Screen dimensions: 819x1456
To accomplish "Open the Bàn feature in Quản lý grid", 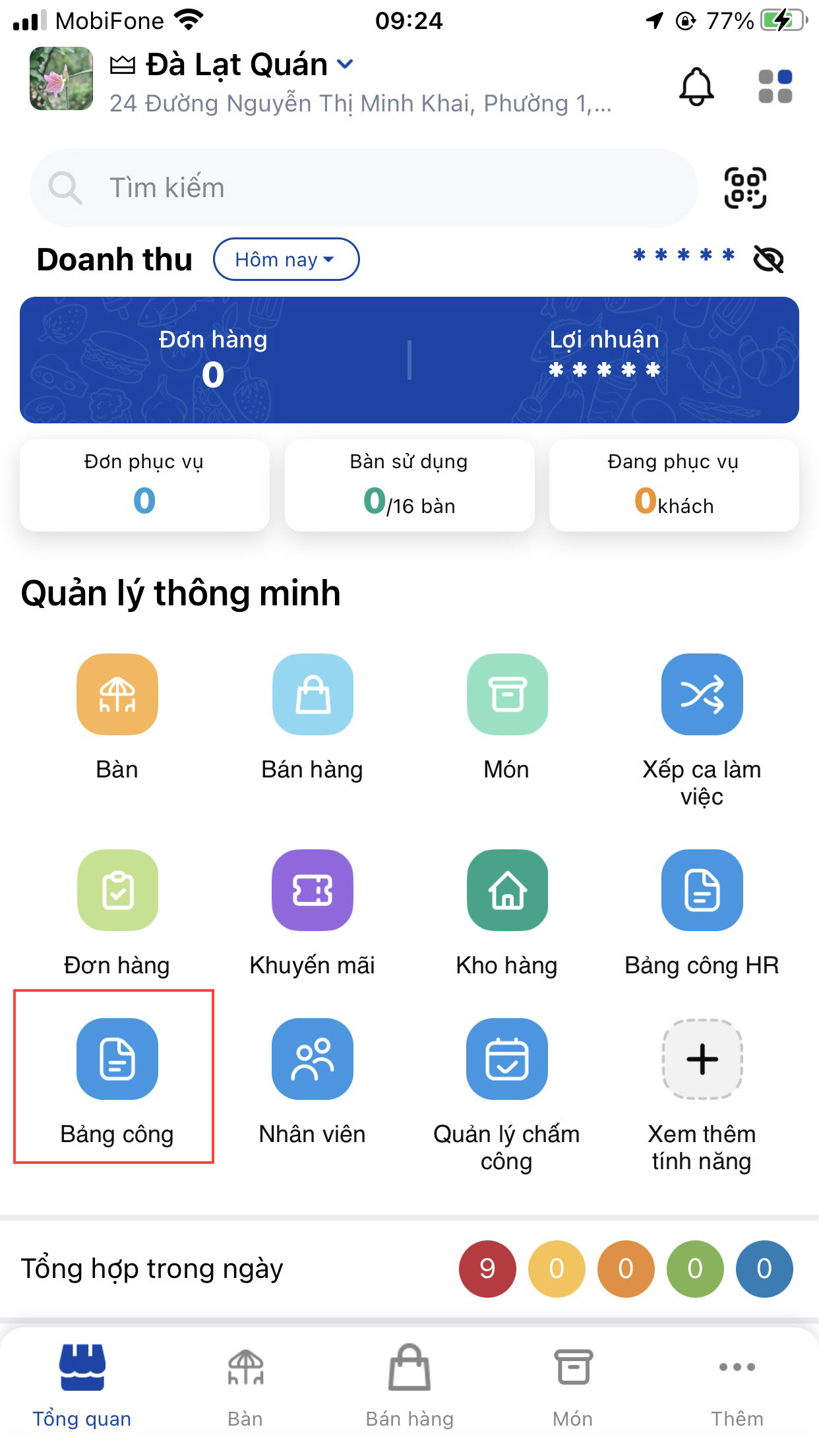I will (x=117, y=695).
